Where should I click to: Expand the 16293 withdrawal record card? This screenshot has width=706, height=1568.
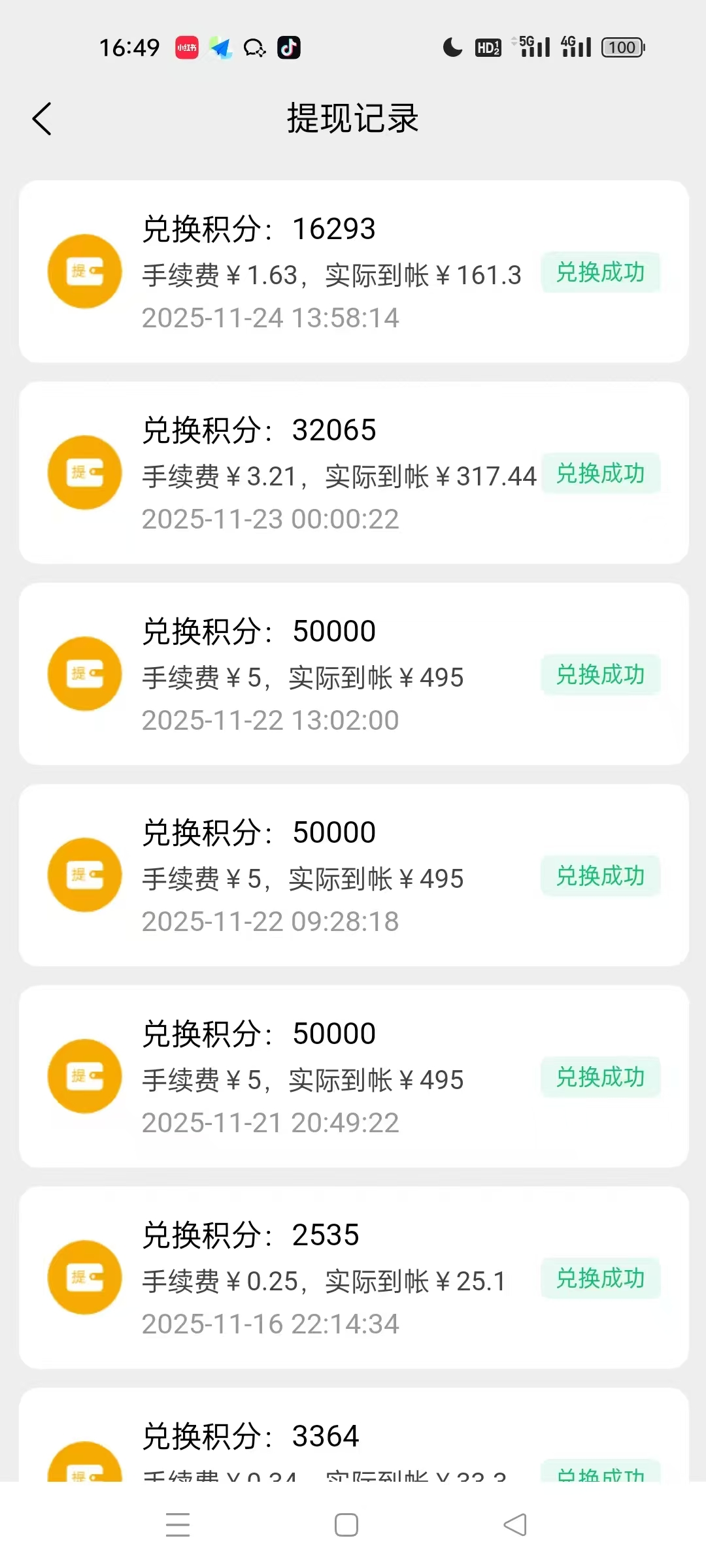click(353, 272)
